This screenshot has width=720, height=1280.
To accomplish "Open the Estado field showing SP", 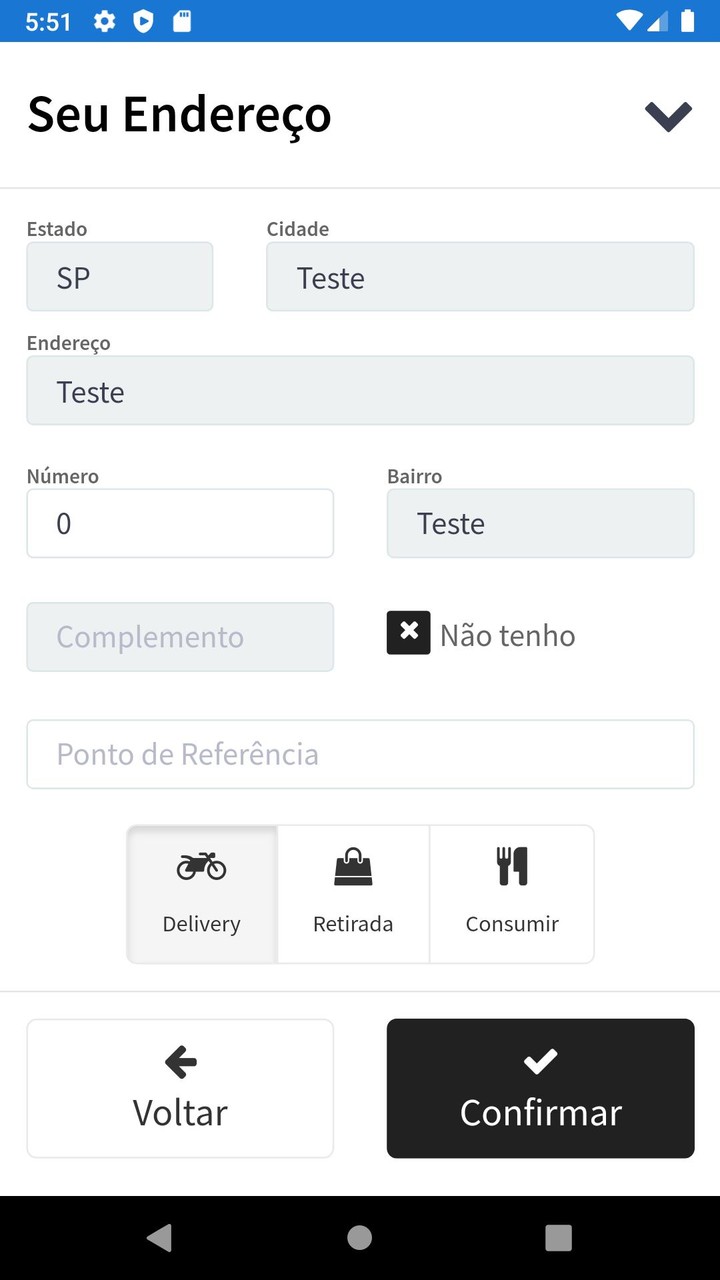I will coord(120,276).
